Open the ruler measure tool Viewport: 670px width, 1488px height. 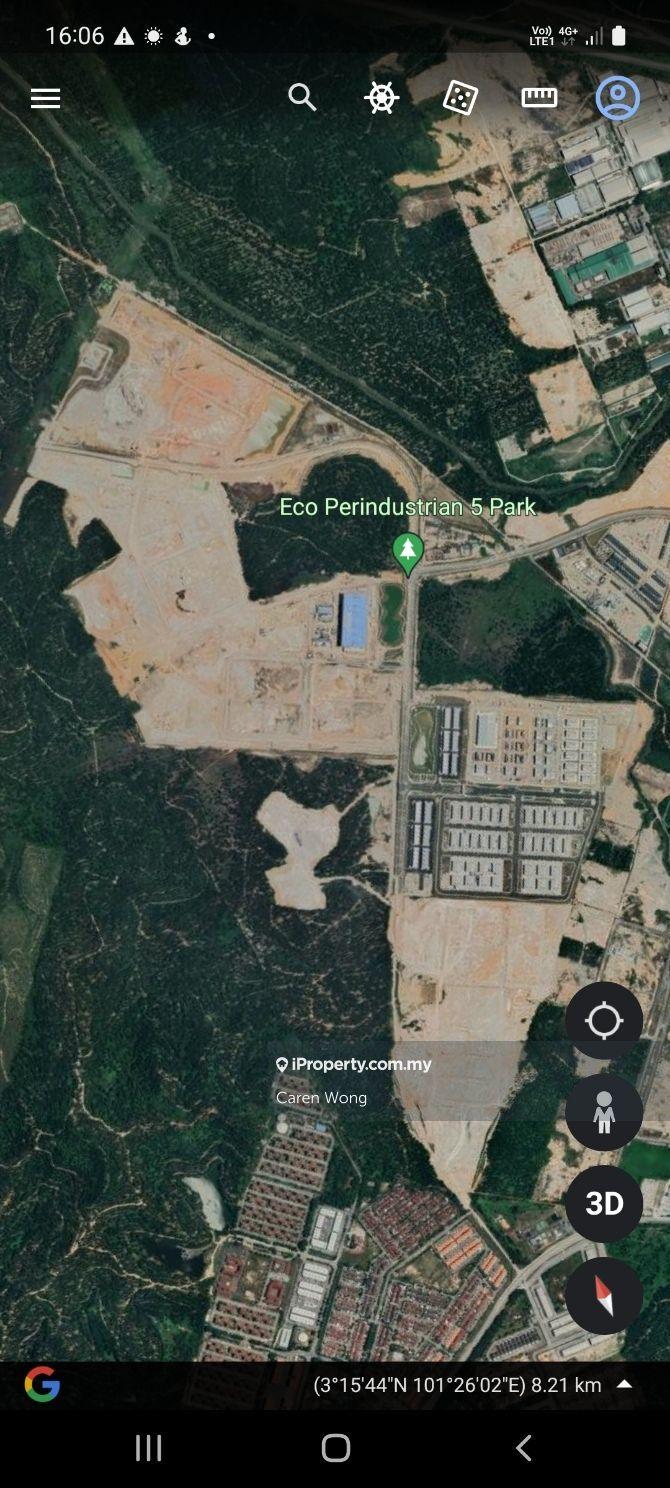[539, 97]
